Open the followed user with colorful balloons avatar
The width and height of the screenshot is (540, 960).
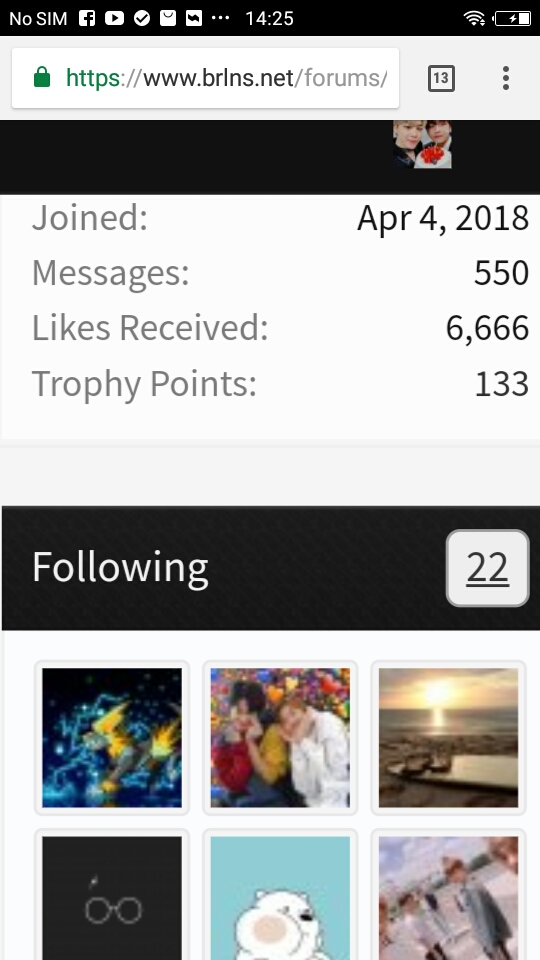pos(280,738)
